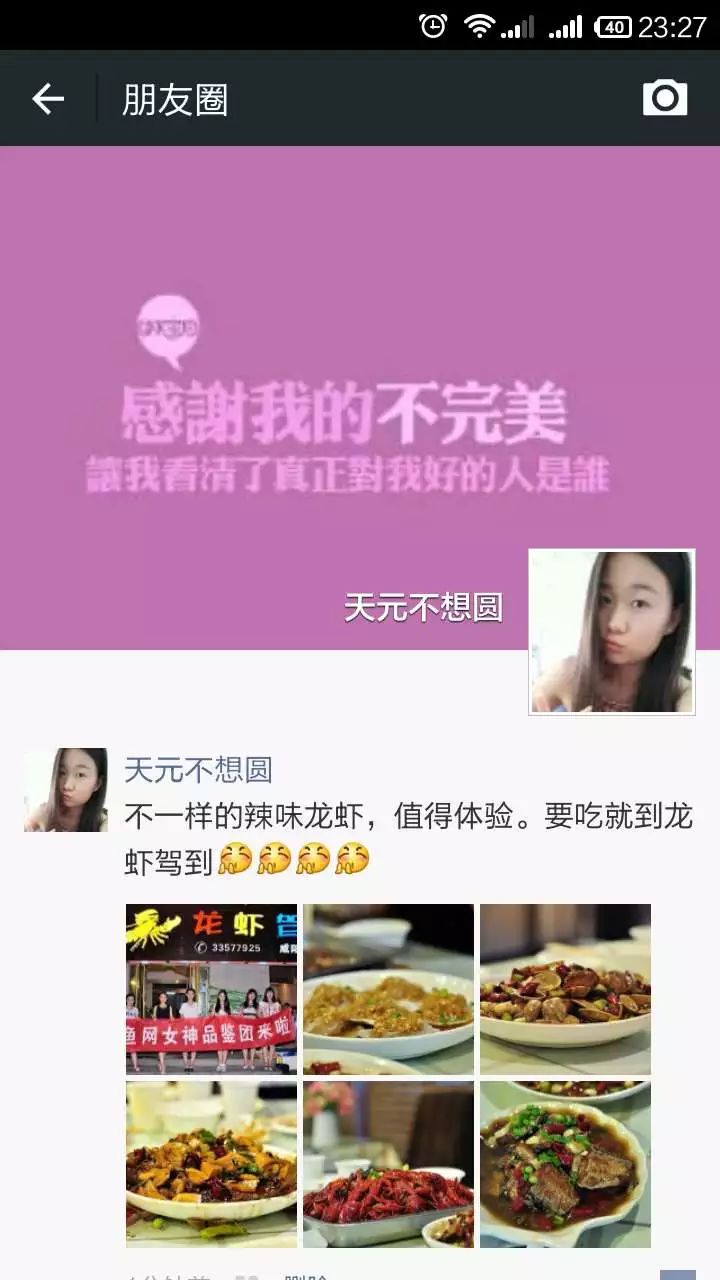View the photo with the red banner group
This screenshot has width=720, height=1280.
click(211, 989)
